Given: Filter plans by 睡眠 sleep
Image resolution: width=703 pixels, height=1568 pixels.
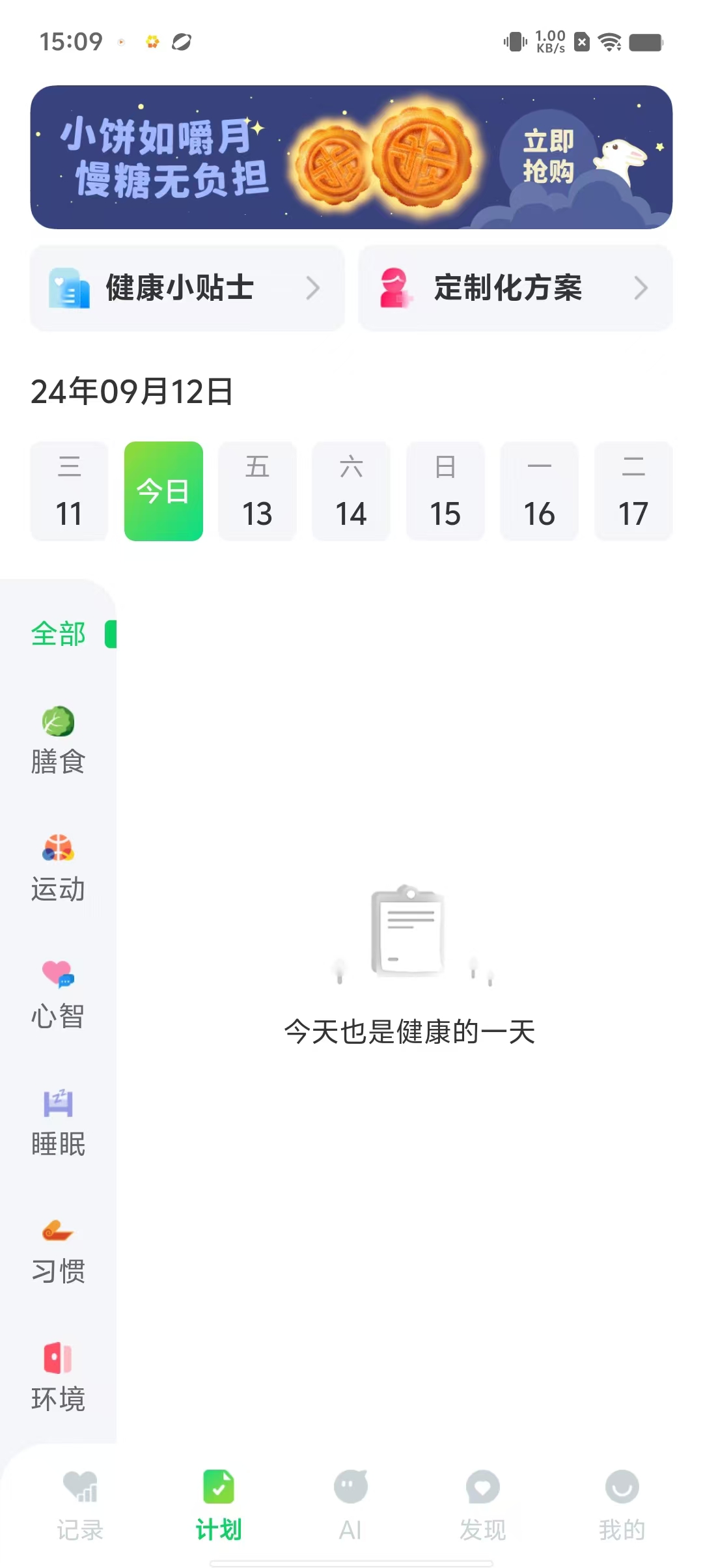Looking at the screenshot, I should (58, 1124).
